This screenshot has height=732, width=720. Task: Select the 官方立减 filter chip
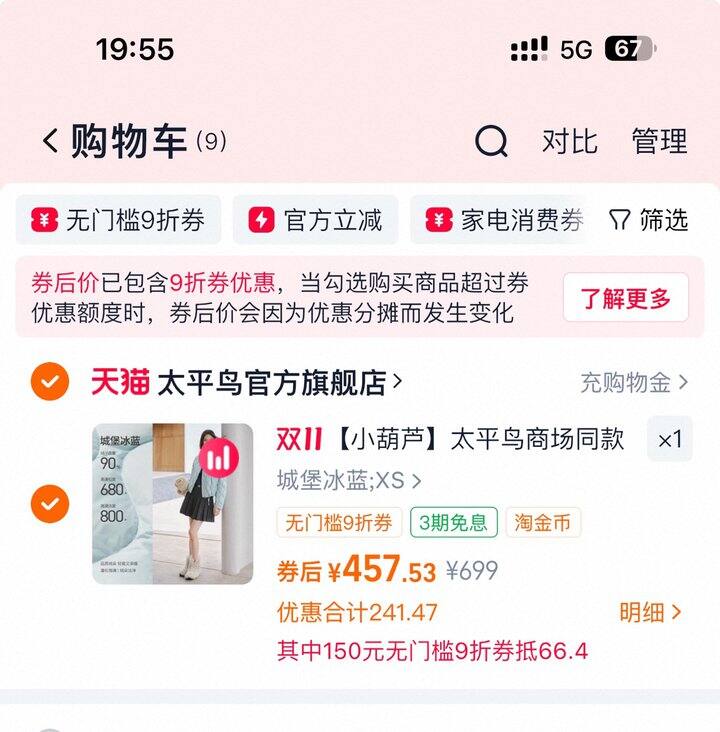point(316,220)
